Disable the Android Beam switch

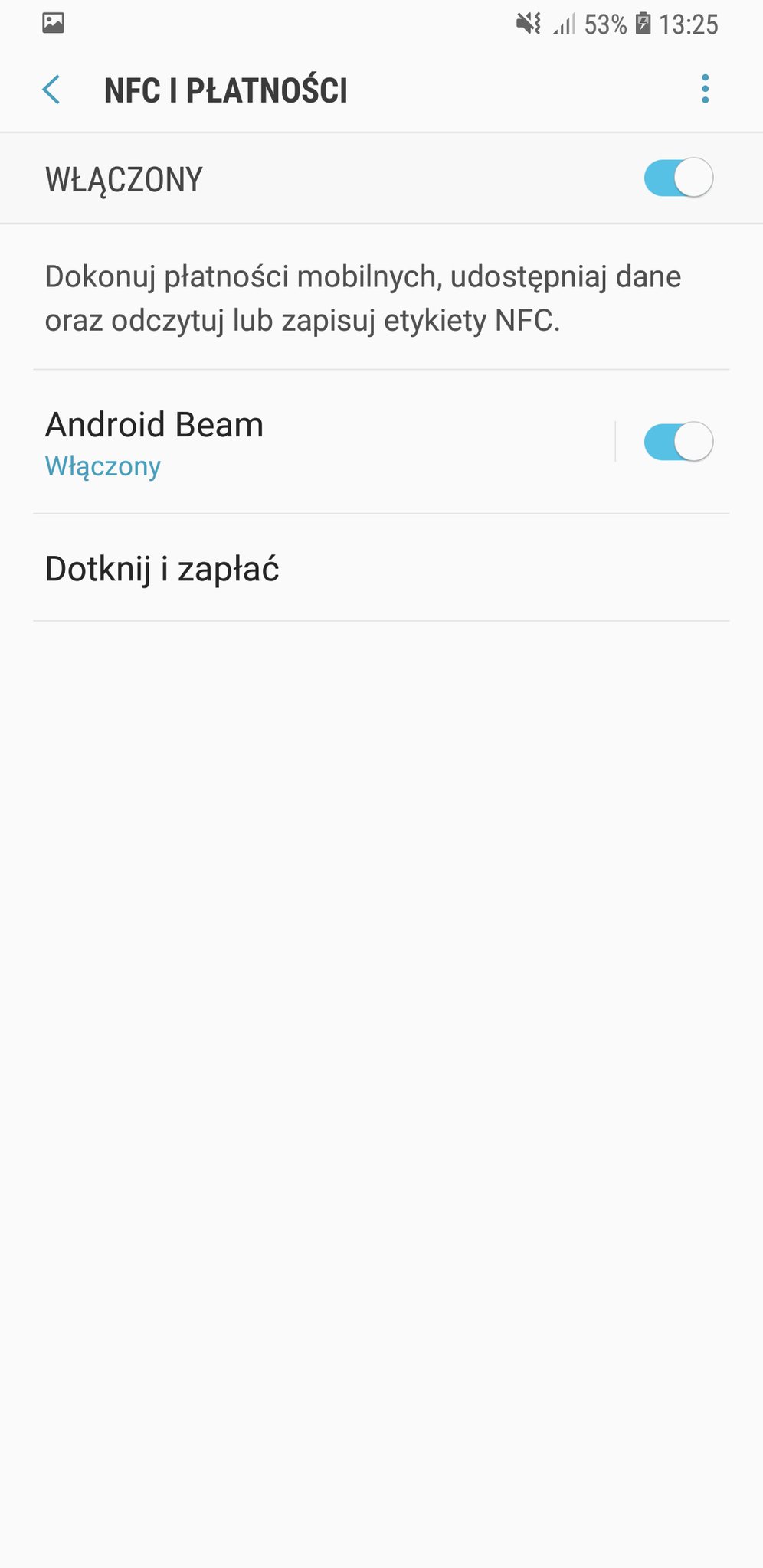tap(679, 442)
